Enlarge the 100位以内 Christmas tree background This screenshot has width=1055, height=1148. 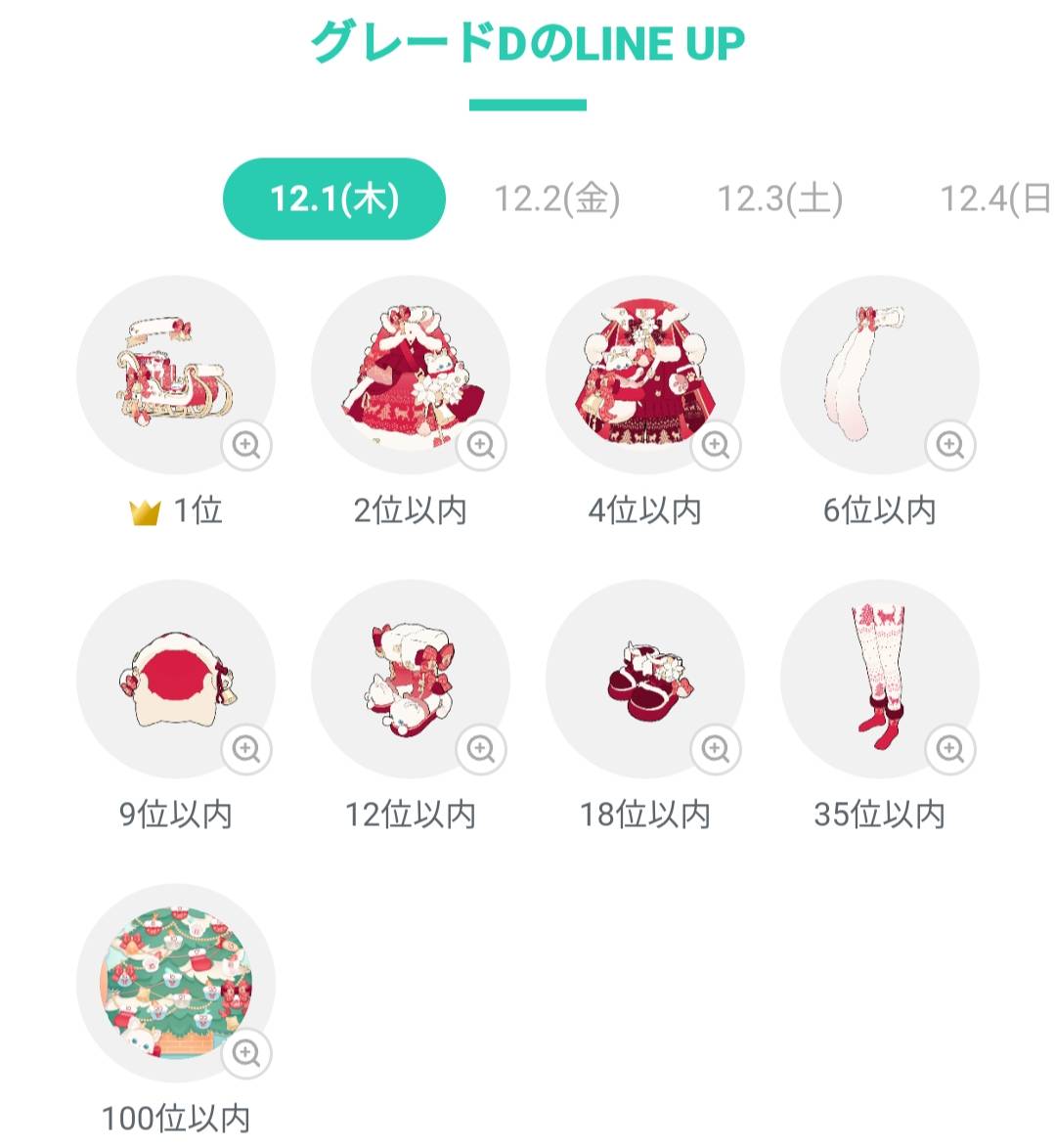click(x=246, y=1053)
